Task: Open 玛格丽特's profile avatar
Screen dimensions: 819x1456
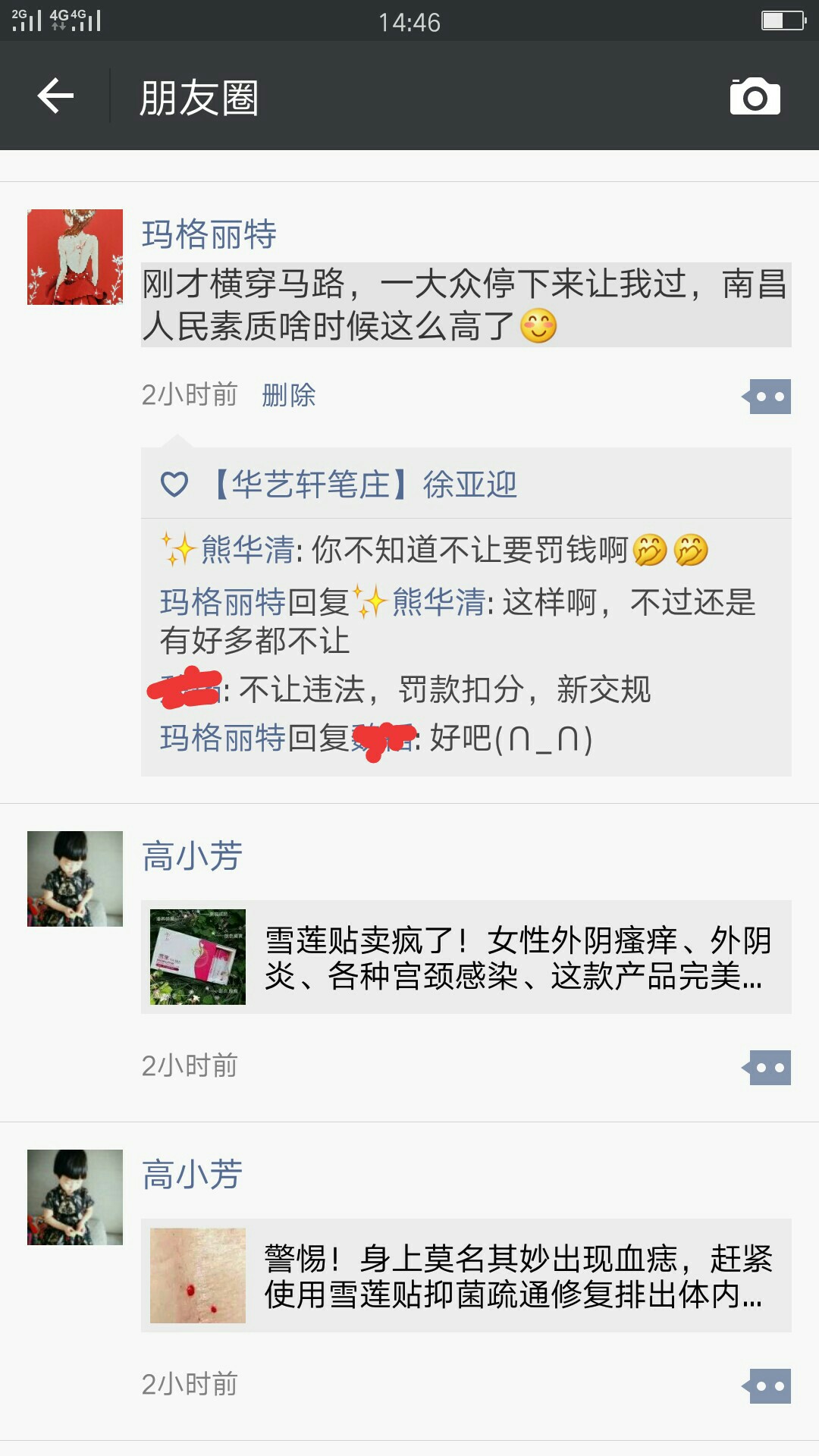Action: click(x=75, y=257)
